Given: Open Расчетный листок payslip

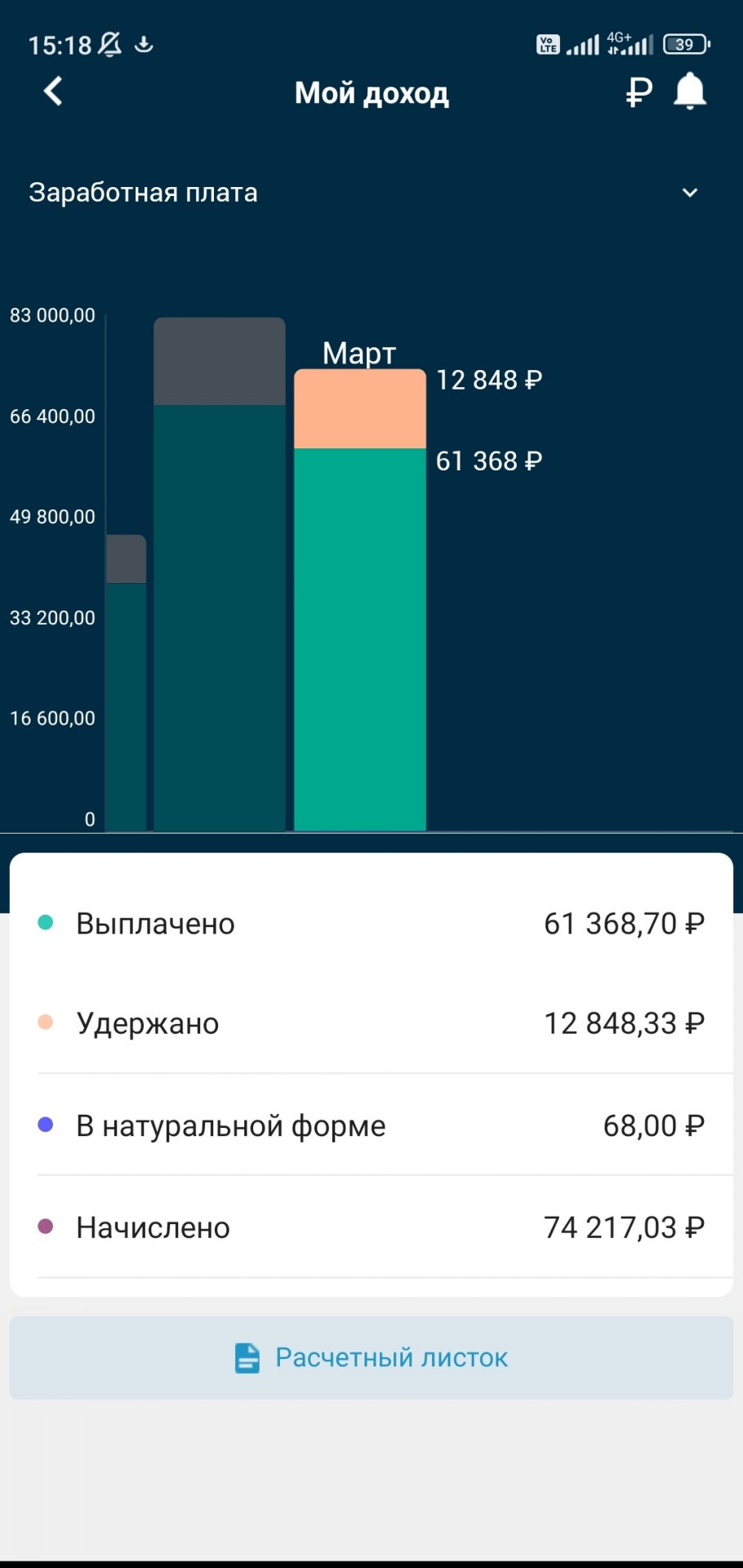Looking at the screenshot, I should click(x=371, y=1357).
